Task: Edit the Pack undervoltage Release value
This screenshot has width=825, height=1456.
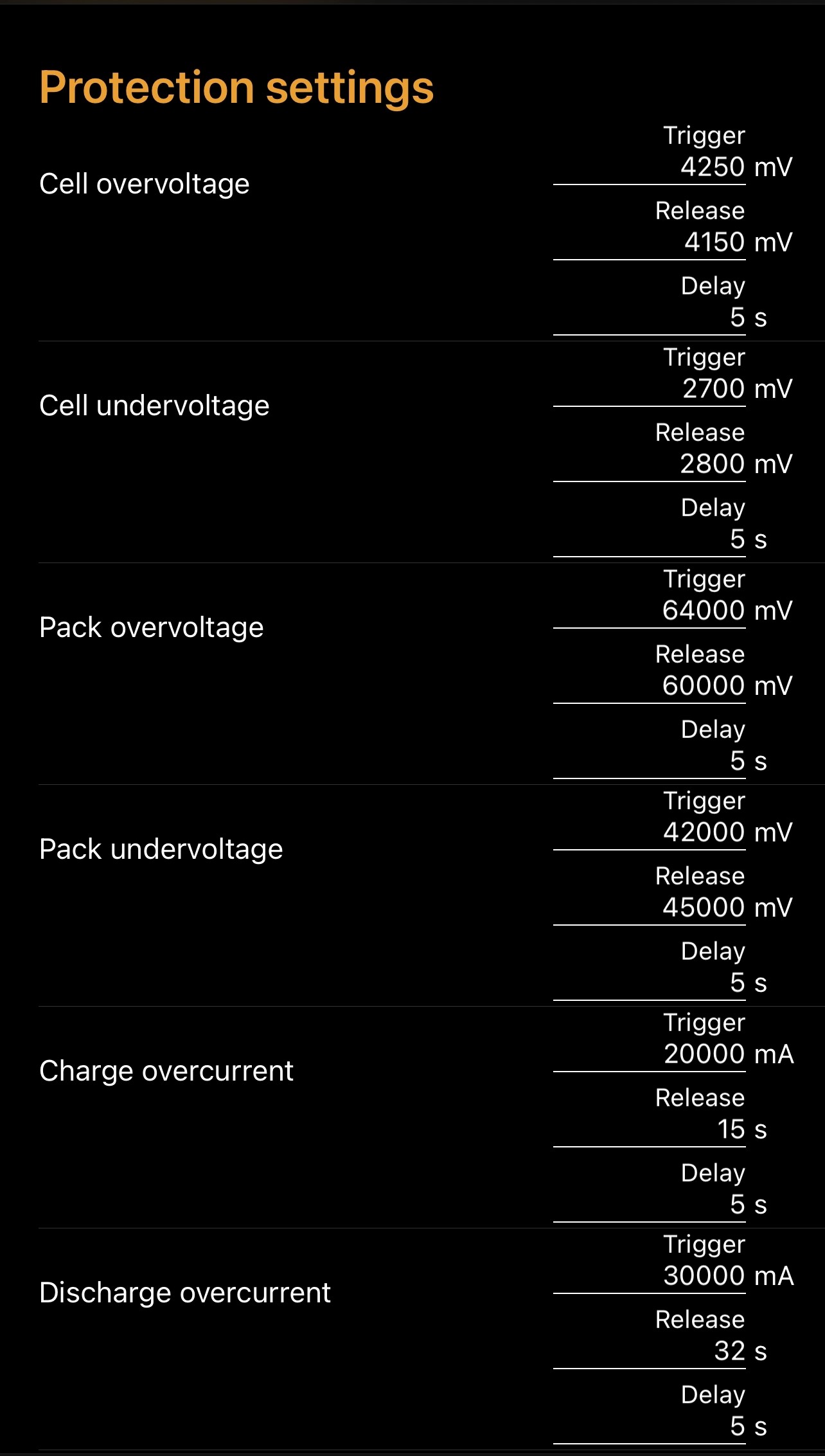Action: coord(649,908)
